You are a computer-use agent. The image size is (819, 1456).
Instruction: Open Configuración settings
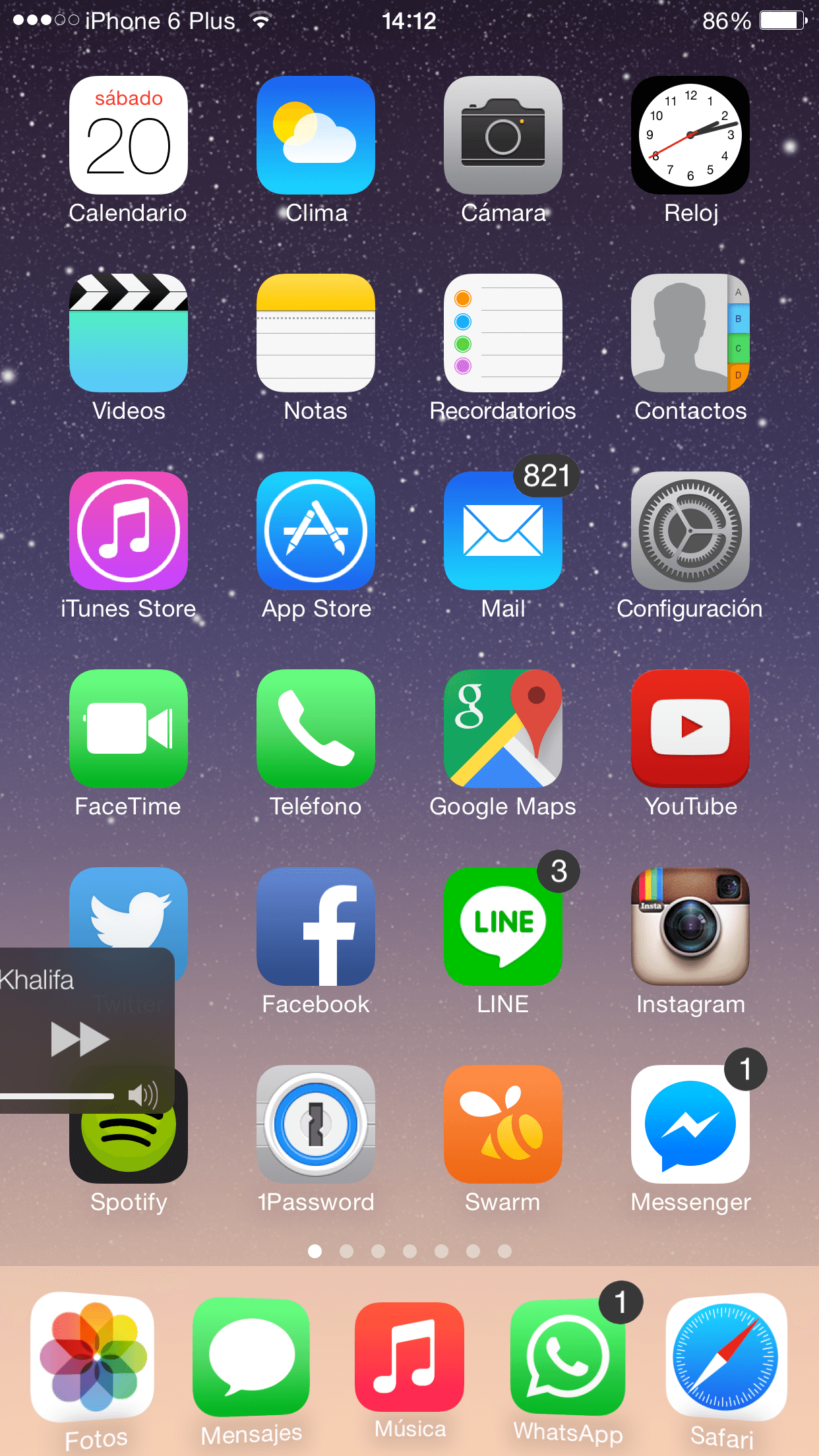(690, 531)
